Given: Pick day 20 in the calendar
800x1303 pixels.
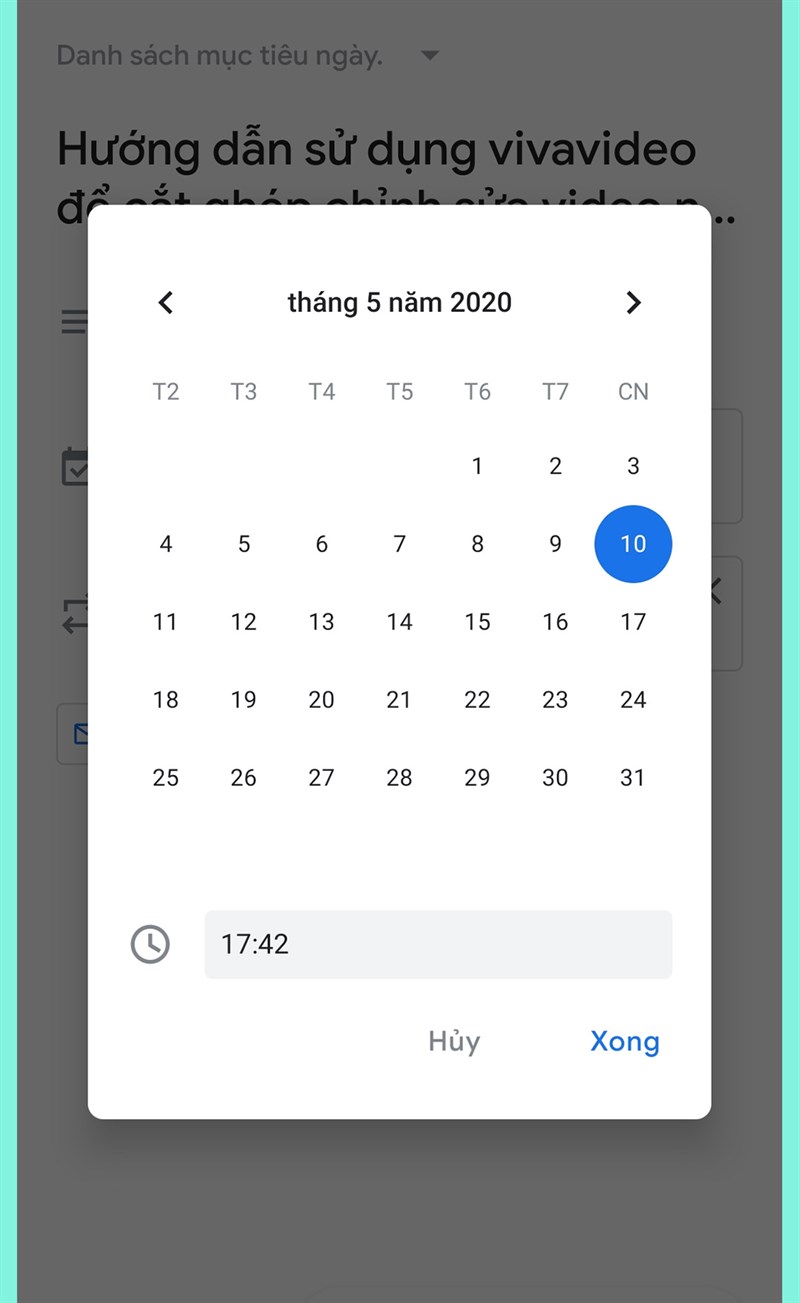Looking at the screenshot, I should (321, 700).
